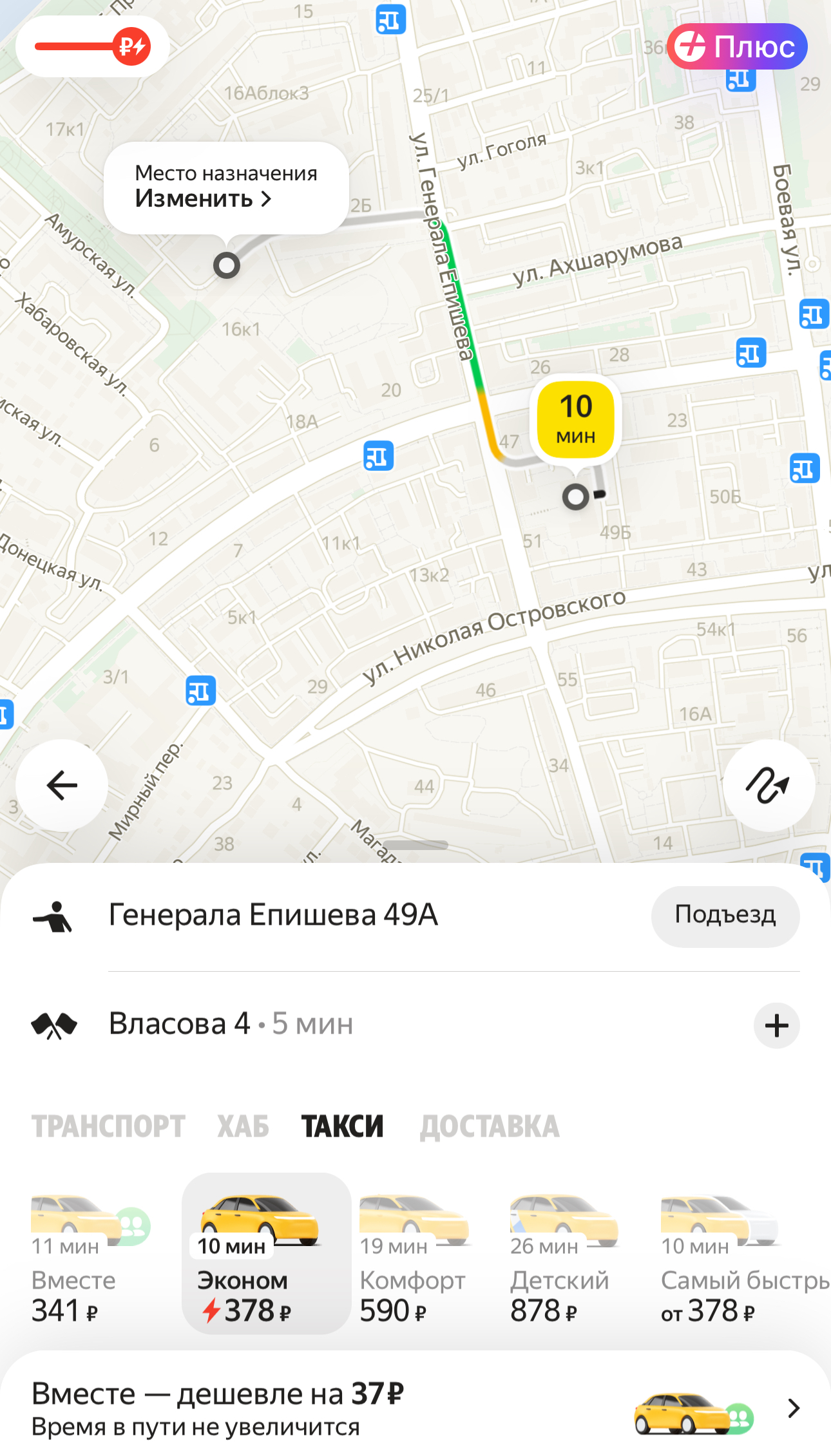The width and height of the screenshot is (831, 1456).
Task: Go back with the arrow button
Action: [62, 785]
